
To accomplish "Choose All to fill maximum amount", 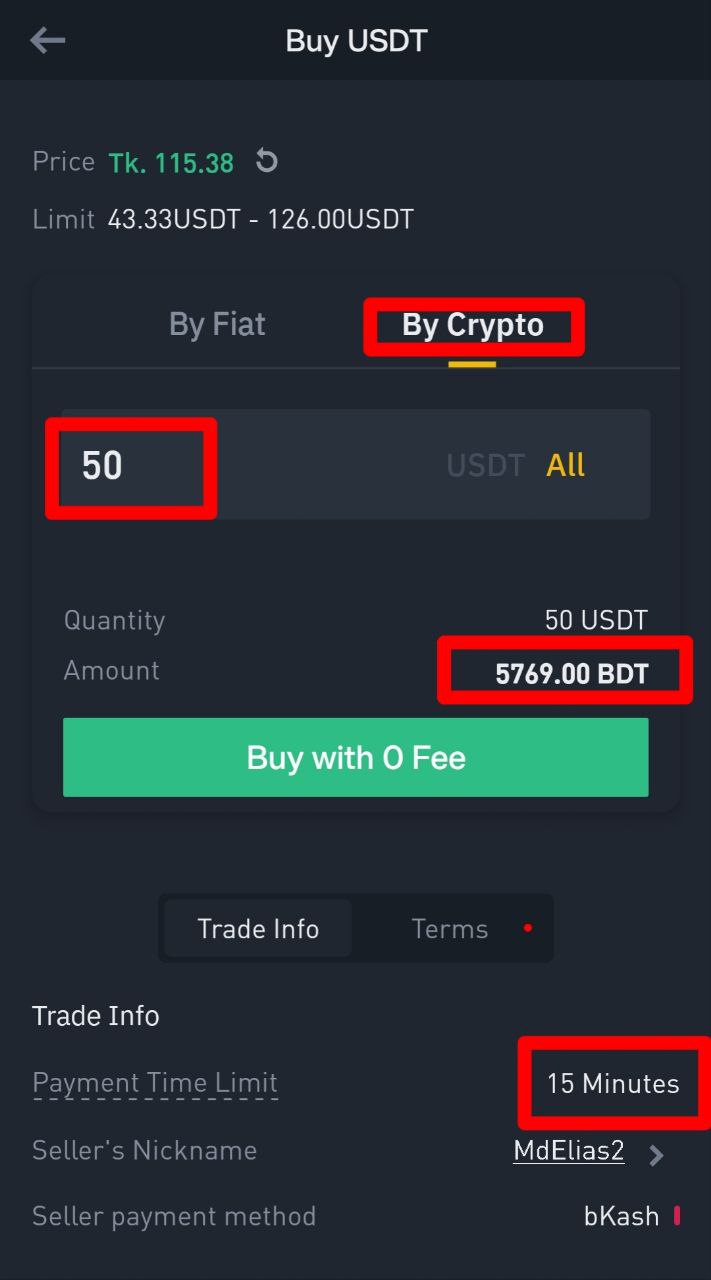I will [565, 465].
